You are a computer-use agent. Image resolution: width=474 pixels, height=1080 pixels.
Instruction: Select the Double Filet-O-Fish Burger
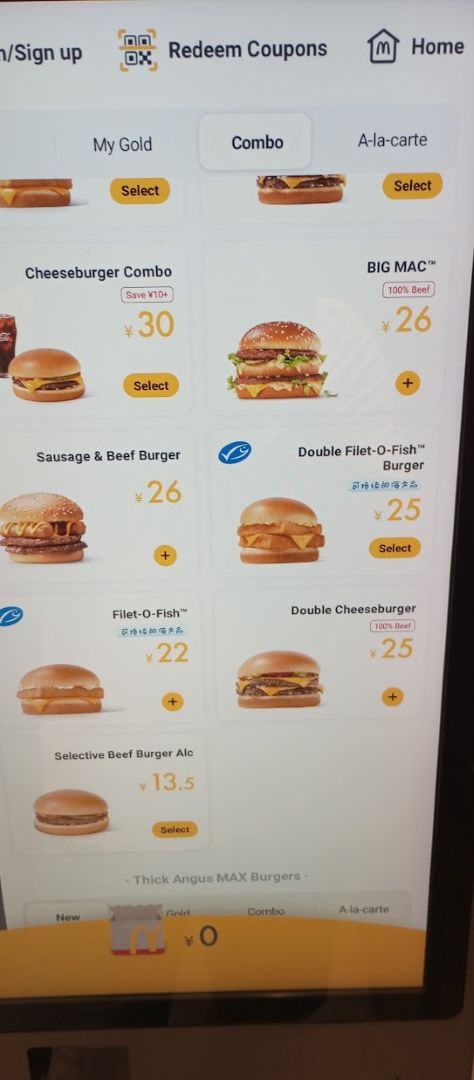tap(395, 548)
